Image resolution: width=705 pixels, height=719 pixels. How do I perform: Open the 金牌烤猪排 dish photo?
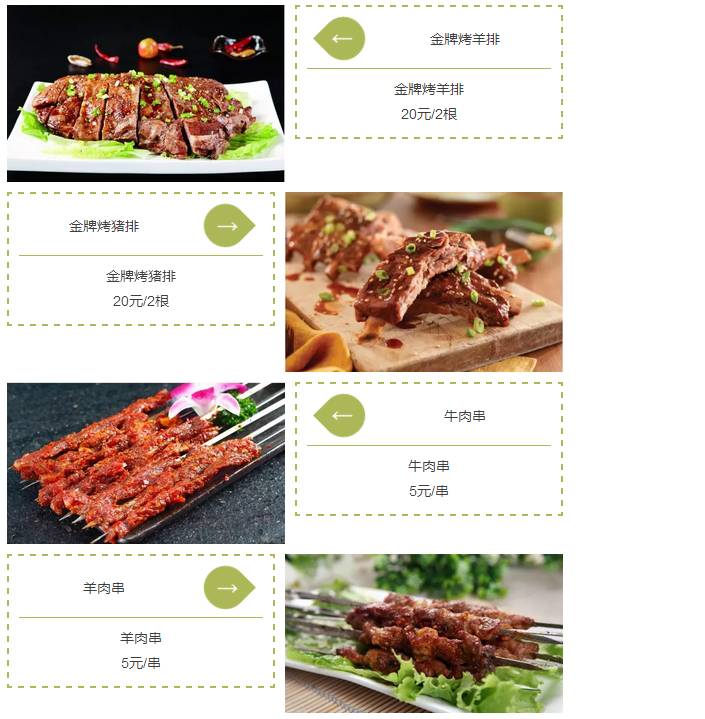[423, 281]
